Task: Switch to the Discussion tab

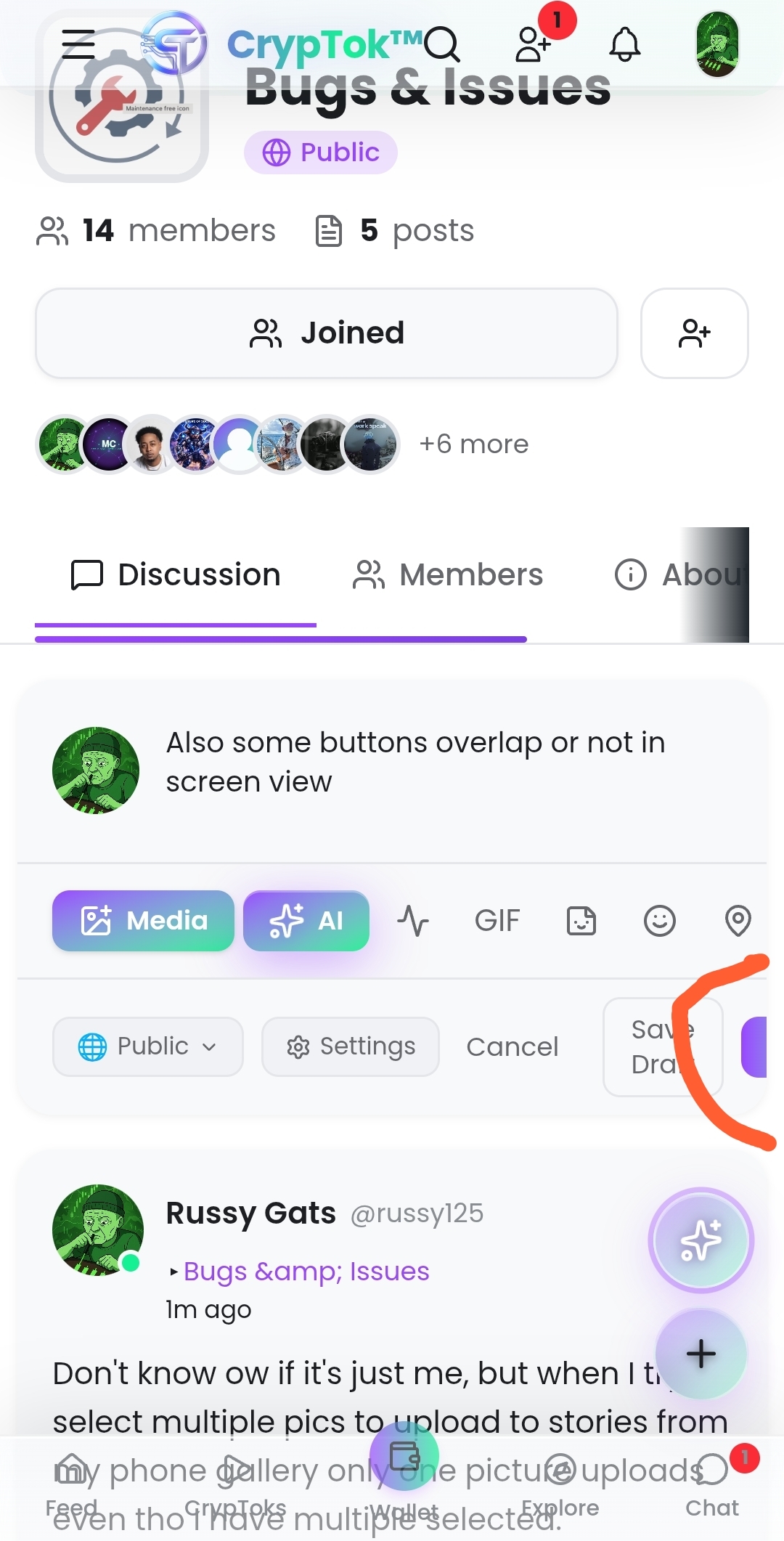Action: tap(176, 574)
